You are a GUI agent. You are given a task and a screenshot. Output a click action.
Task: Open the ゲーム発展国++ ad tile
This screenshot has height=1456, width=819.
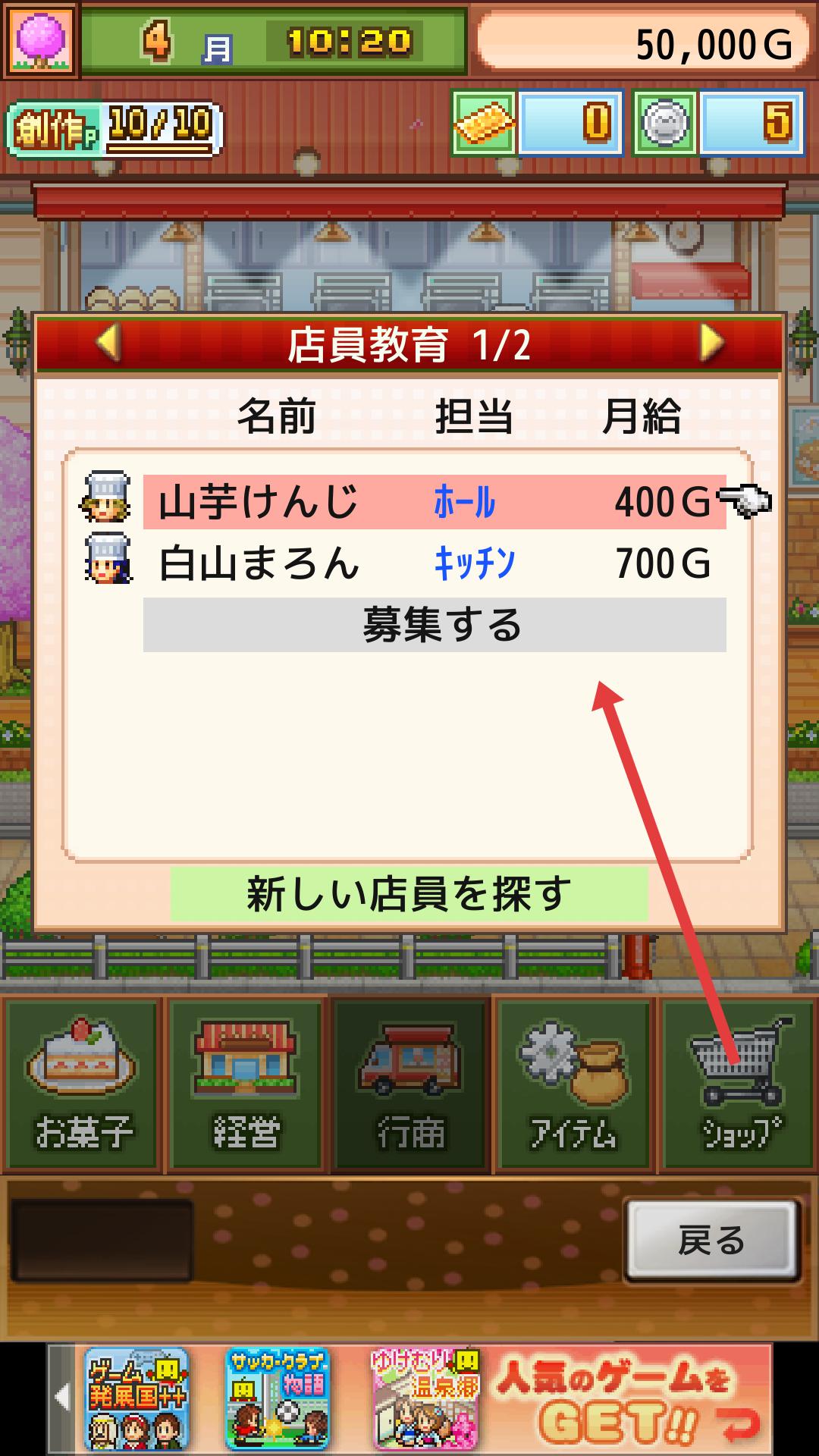click(x=136, y=1399)
